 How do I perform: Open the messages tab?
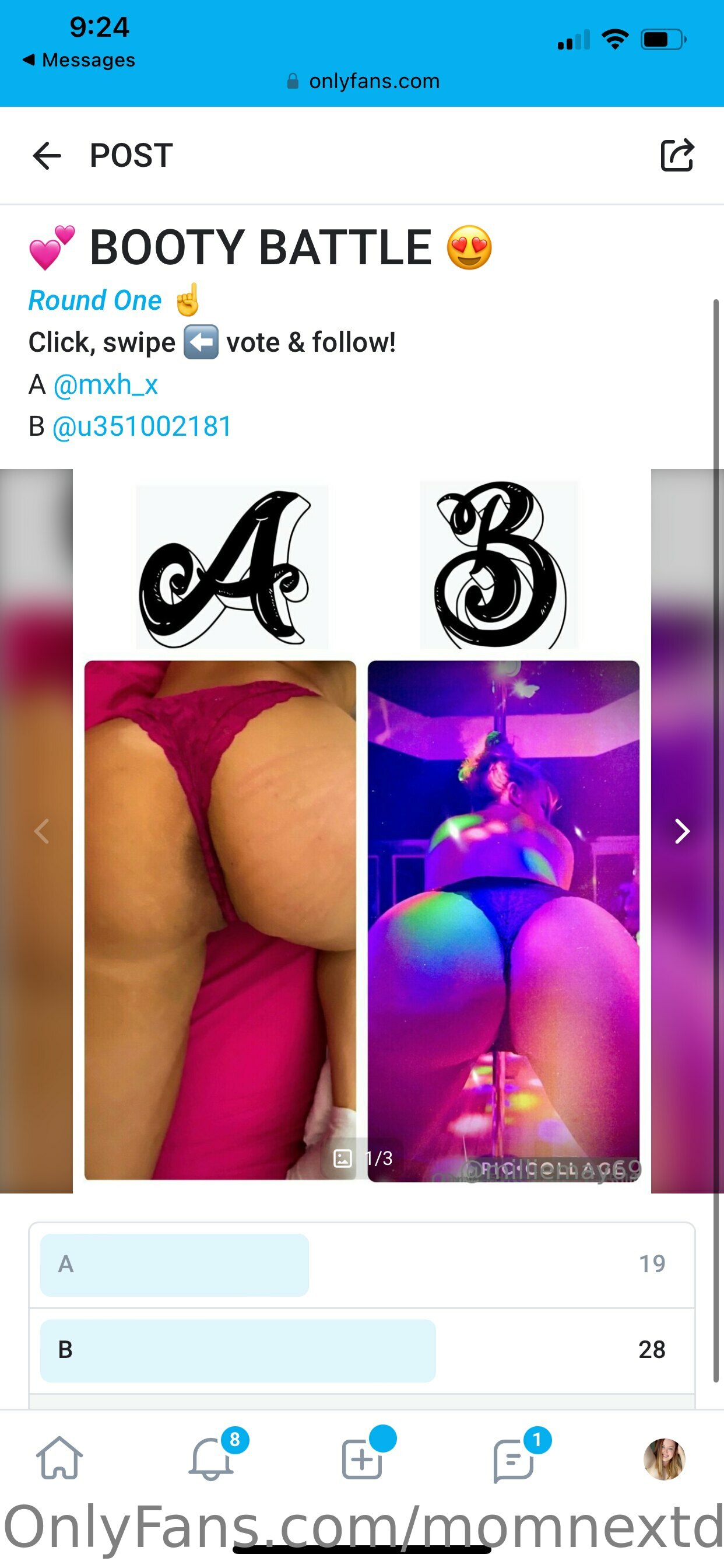[514, 1458]
